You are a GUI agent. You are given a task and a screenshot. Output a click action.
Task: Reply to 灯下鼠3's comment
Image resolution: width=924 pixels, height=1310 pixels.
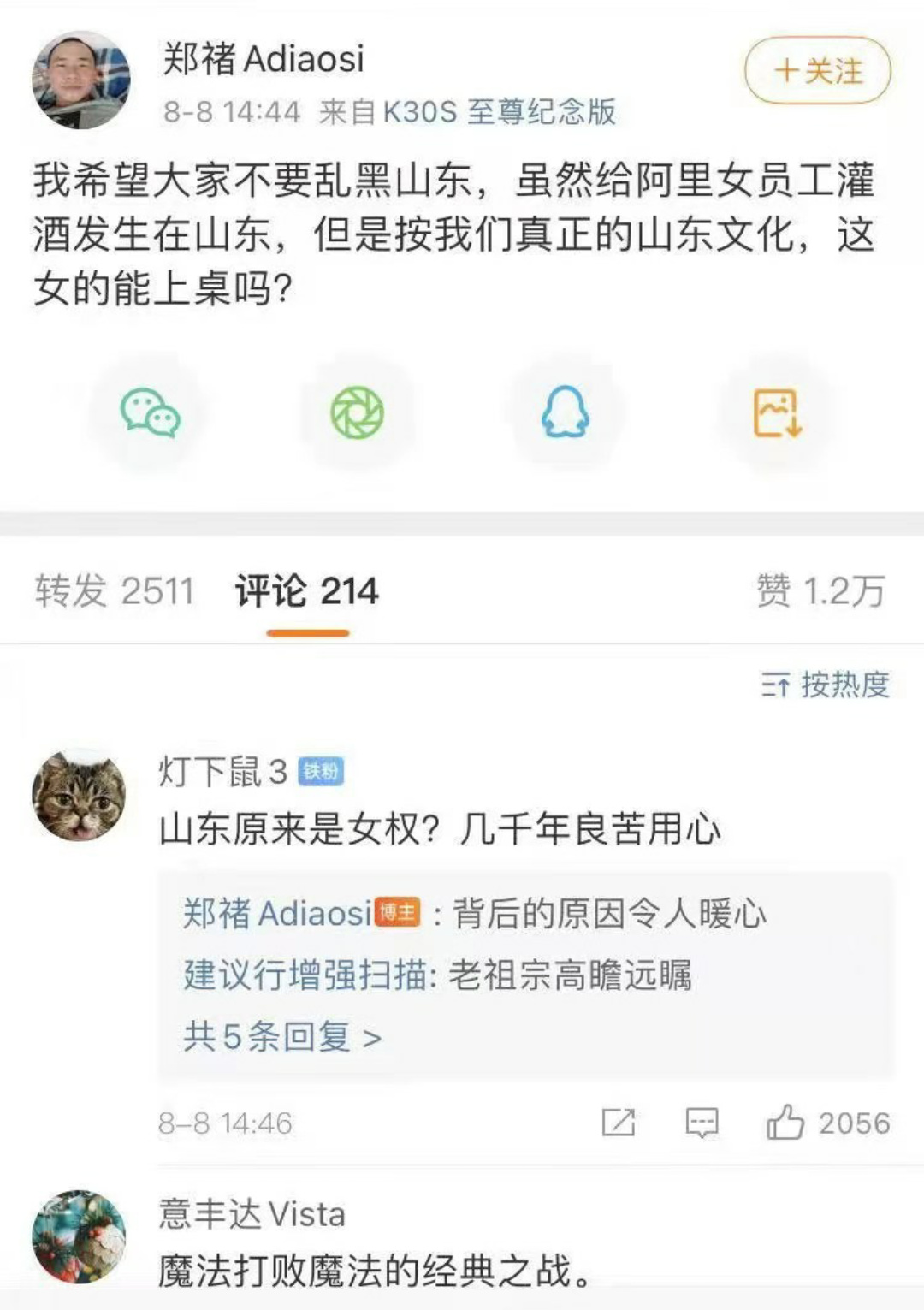point(702,1123)
